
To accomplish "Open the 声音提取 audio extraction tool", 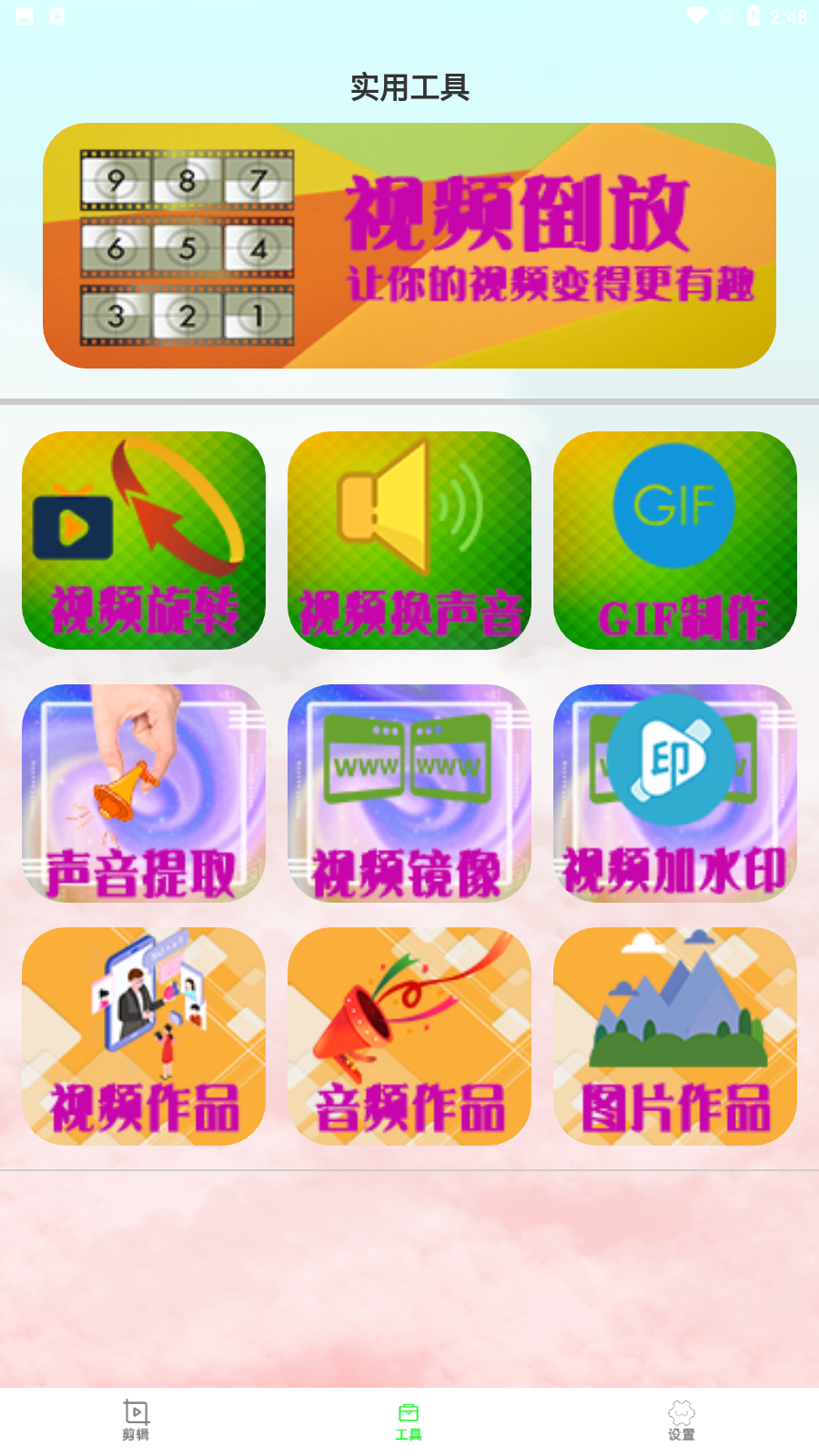I will pyautogui.click(x=144, y=793).
